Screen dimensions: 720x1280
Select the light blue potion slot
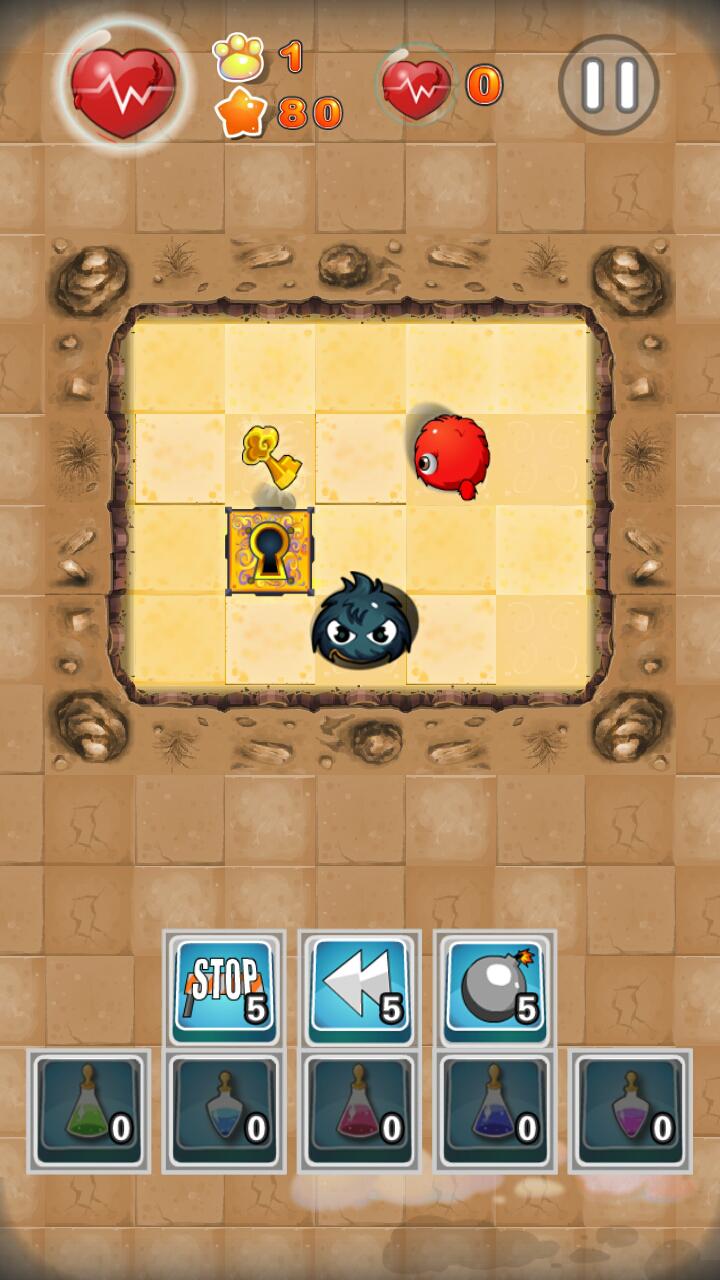225,1111
